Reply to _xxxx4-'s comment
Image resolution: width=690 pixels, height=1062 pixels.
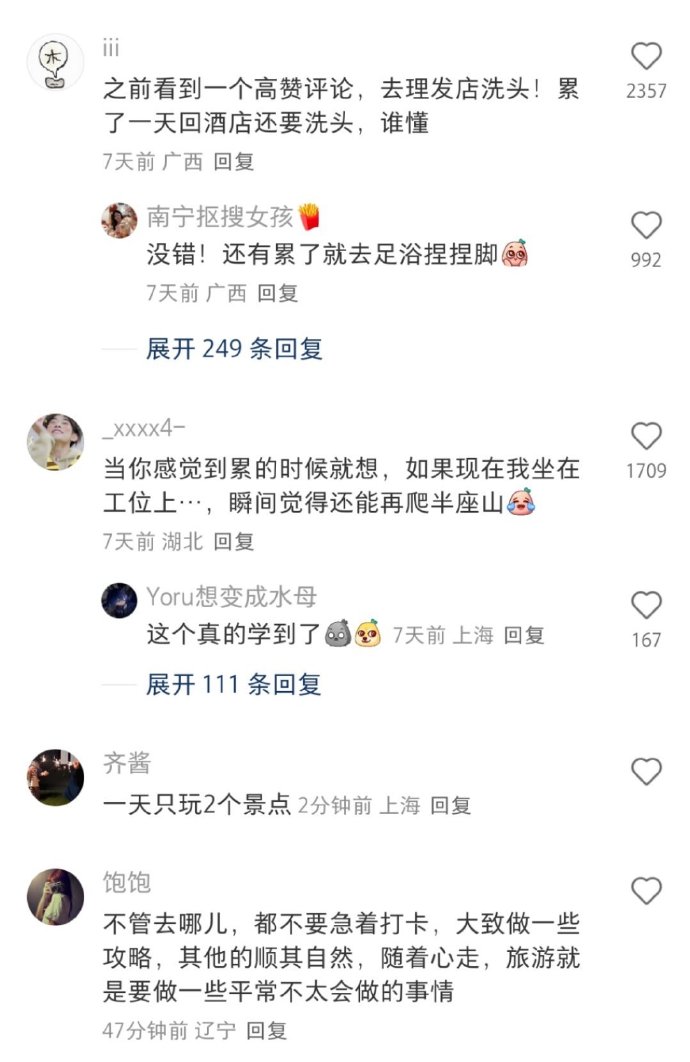(234, 541)
